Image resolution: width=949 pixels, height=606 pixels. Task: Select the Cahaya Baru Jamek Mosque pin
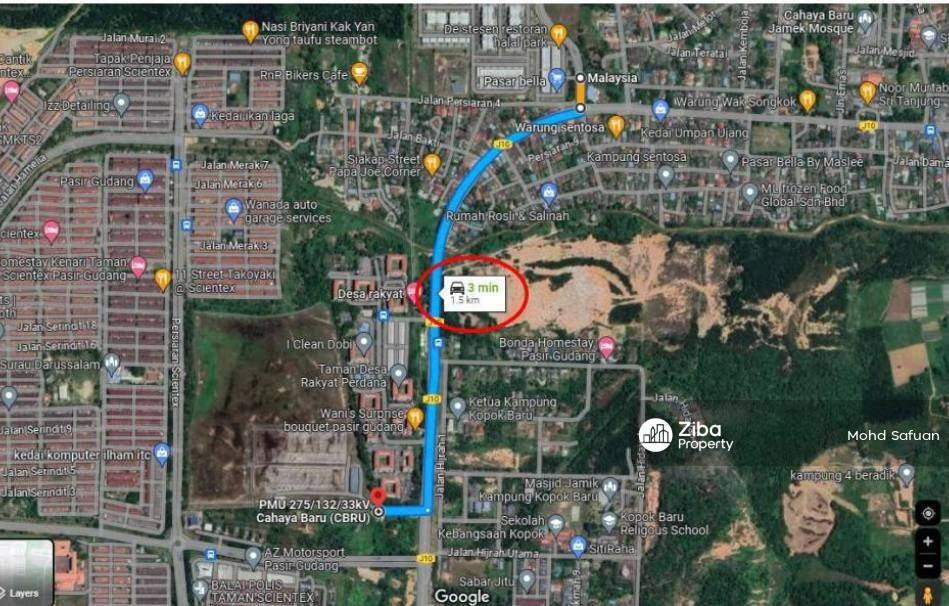865,20
